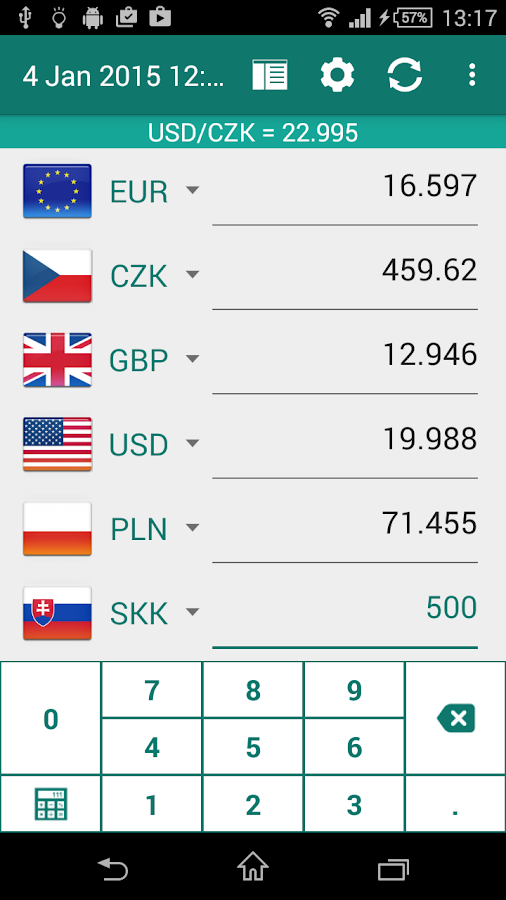Enter digit 7 on the keypad

pyautogui.click(x=152, y=690)
